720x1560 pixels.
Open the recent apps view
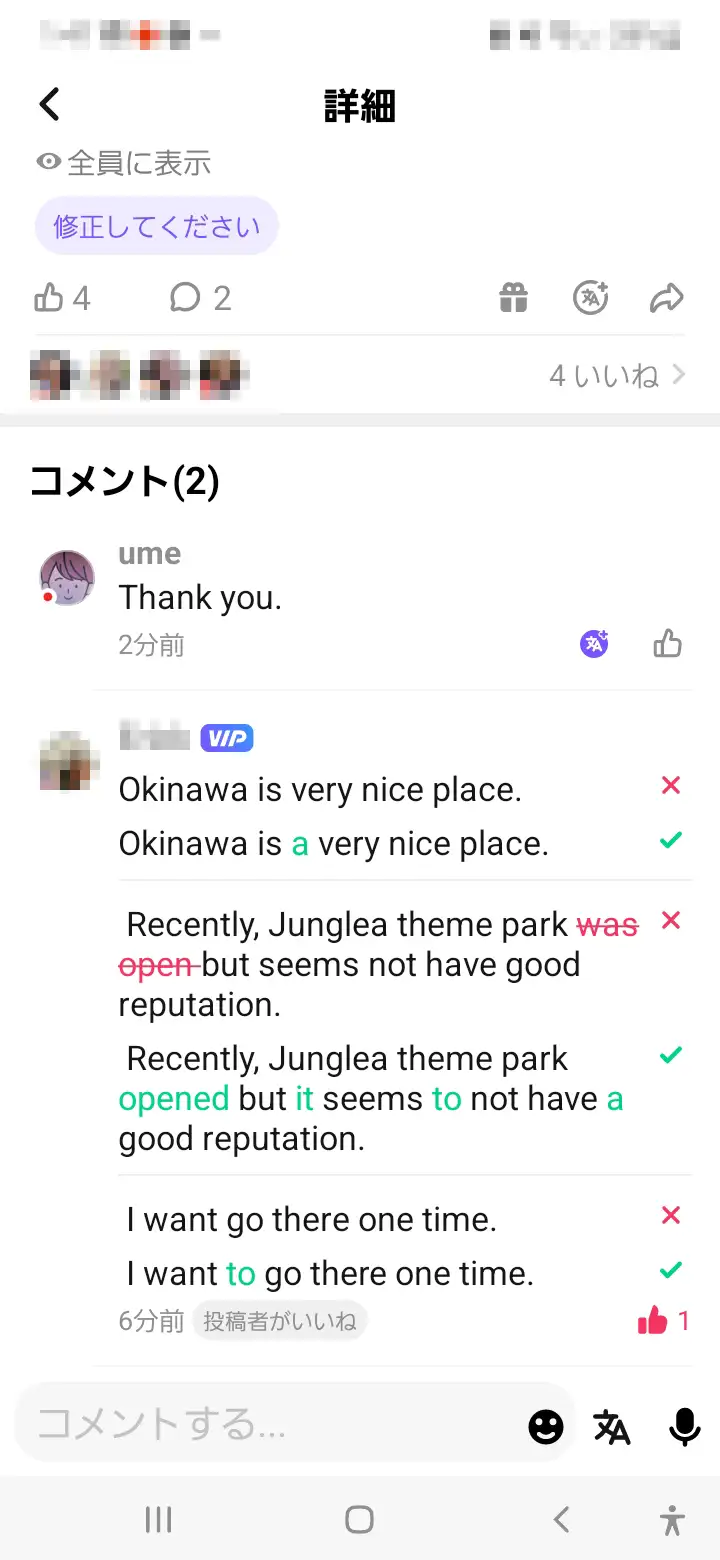(x=158, y=1520)
